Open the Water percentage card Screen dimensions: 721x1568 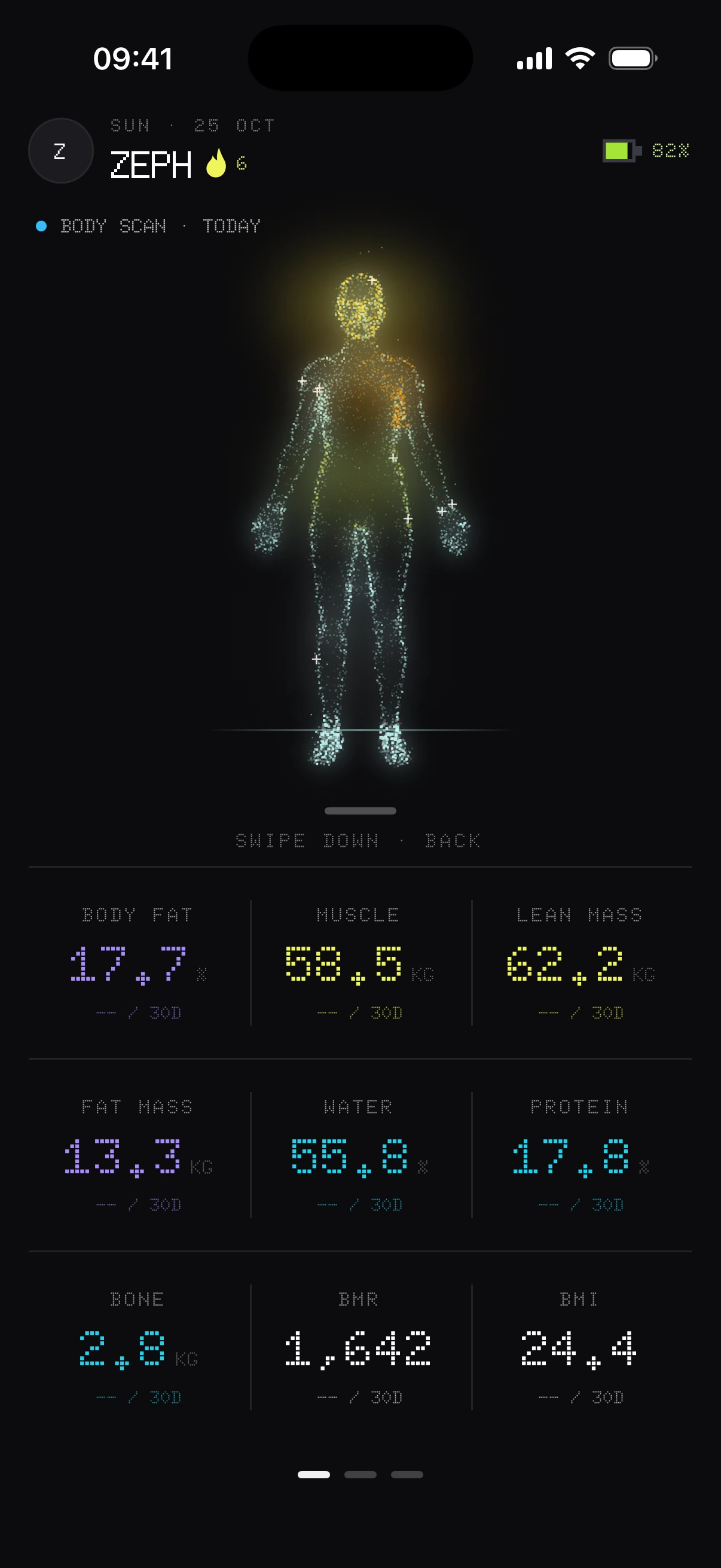tap(360, 1155)
